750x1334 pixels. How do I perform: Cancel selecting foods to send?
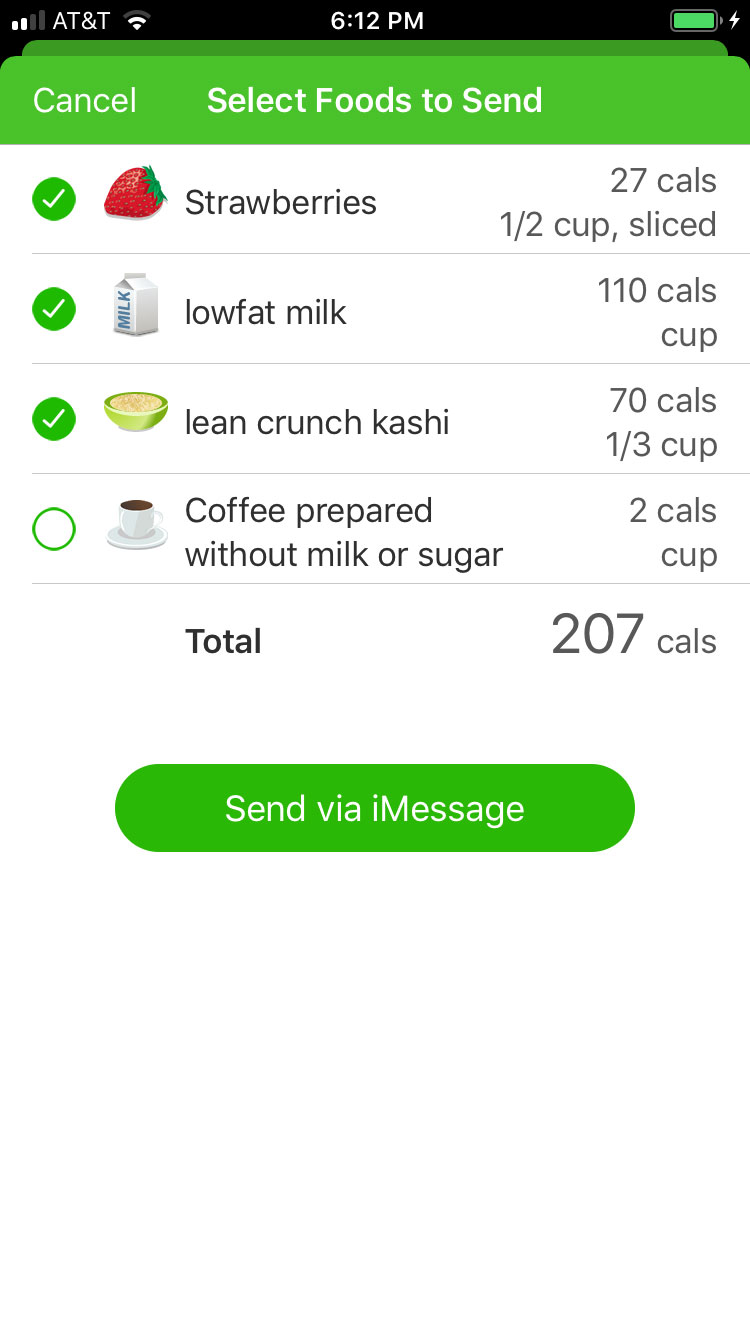[x=84, y=101]
